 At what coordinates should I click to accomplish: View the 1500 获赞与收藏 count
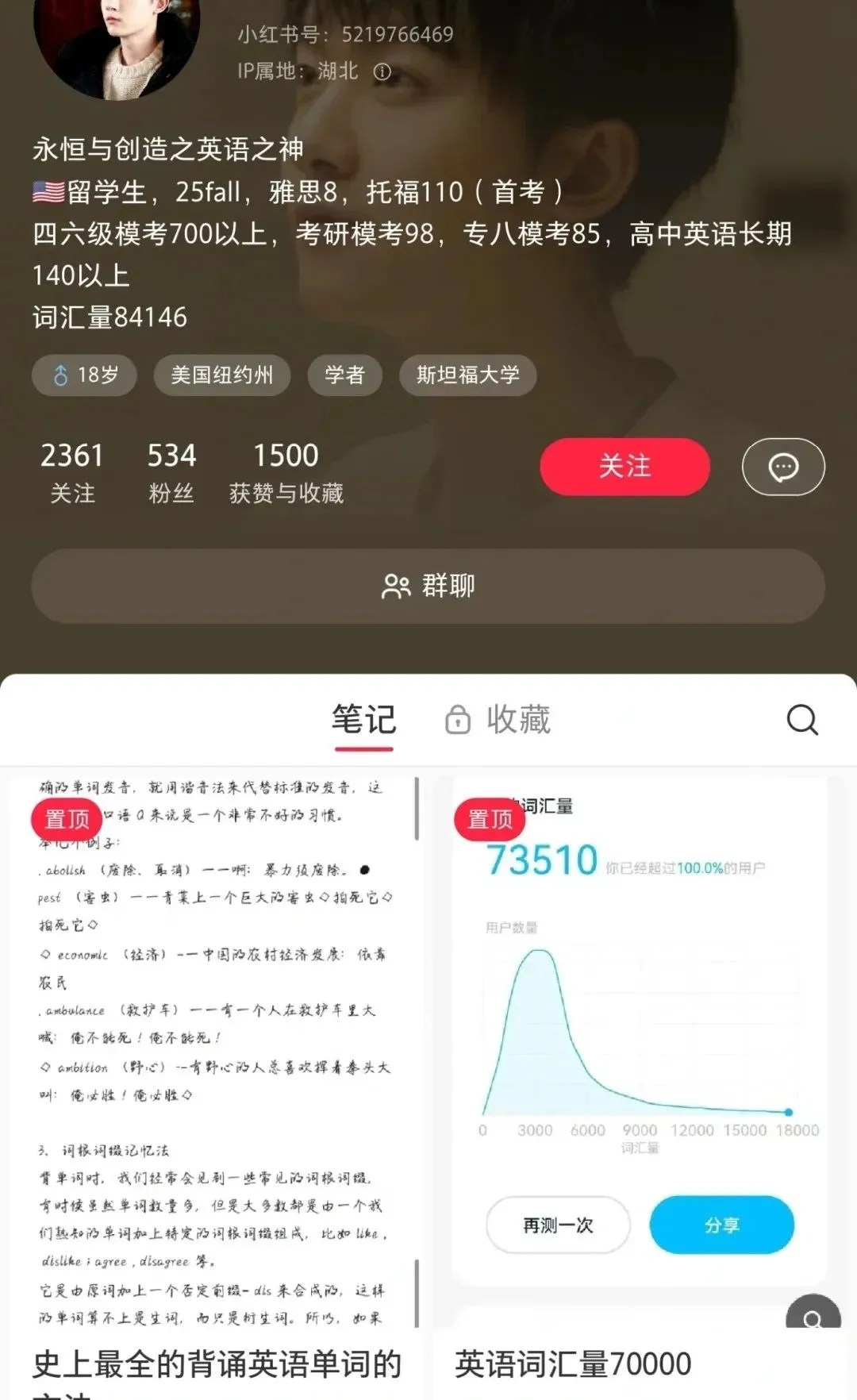pos(286,472)
